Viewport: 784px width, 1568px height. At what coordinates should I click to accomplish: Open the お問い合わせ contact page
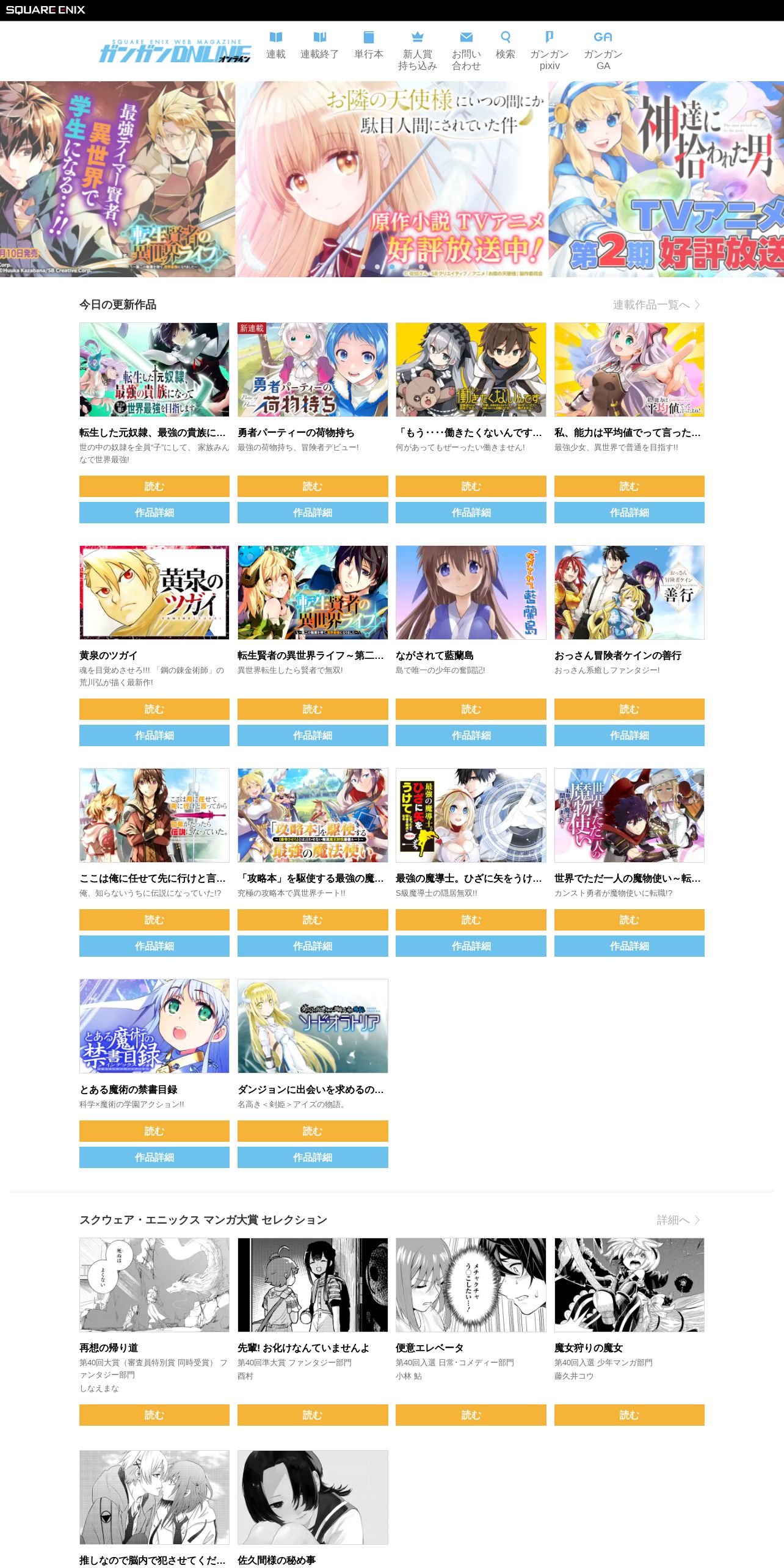click(x=466, y=51)
